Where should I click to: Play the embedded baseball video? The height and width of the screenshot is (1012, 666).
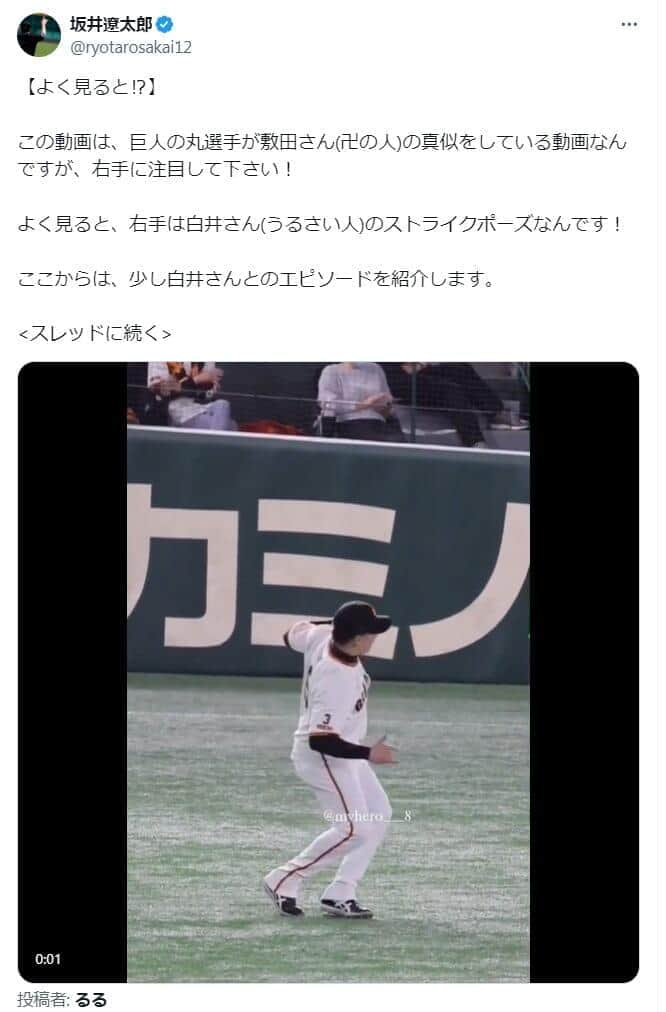pos(328,672)
